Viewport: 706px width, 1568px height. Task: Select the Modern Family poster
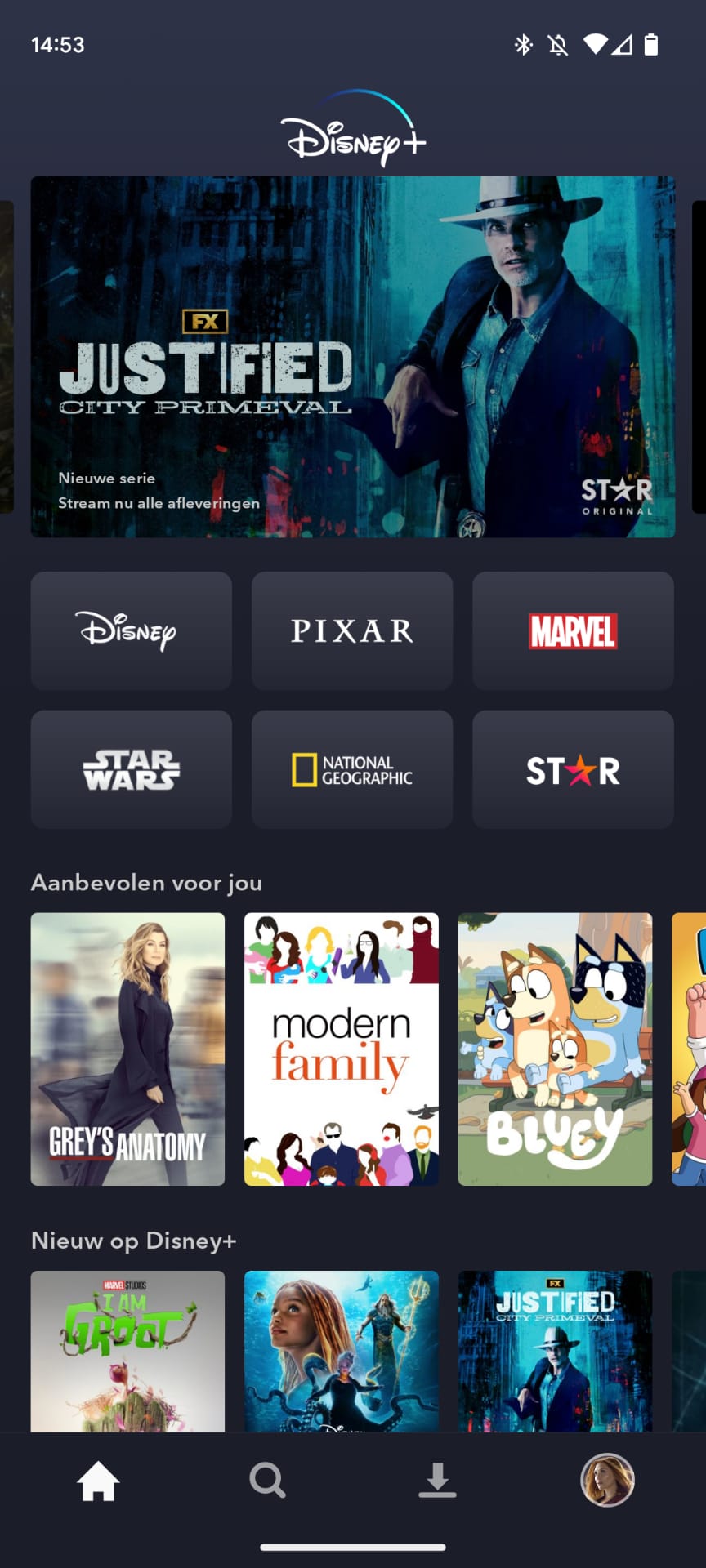(342, 1049)
